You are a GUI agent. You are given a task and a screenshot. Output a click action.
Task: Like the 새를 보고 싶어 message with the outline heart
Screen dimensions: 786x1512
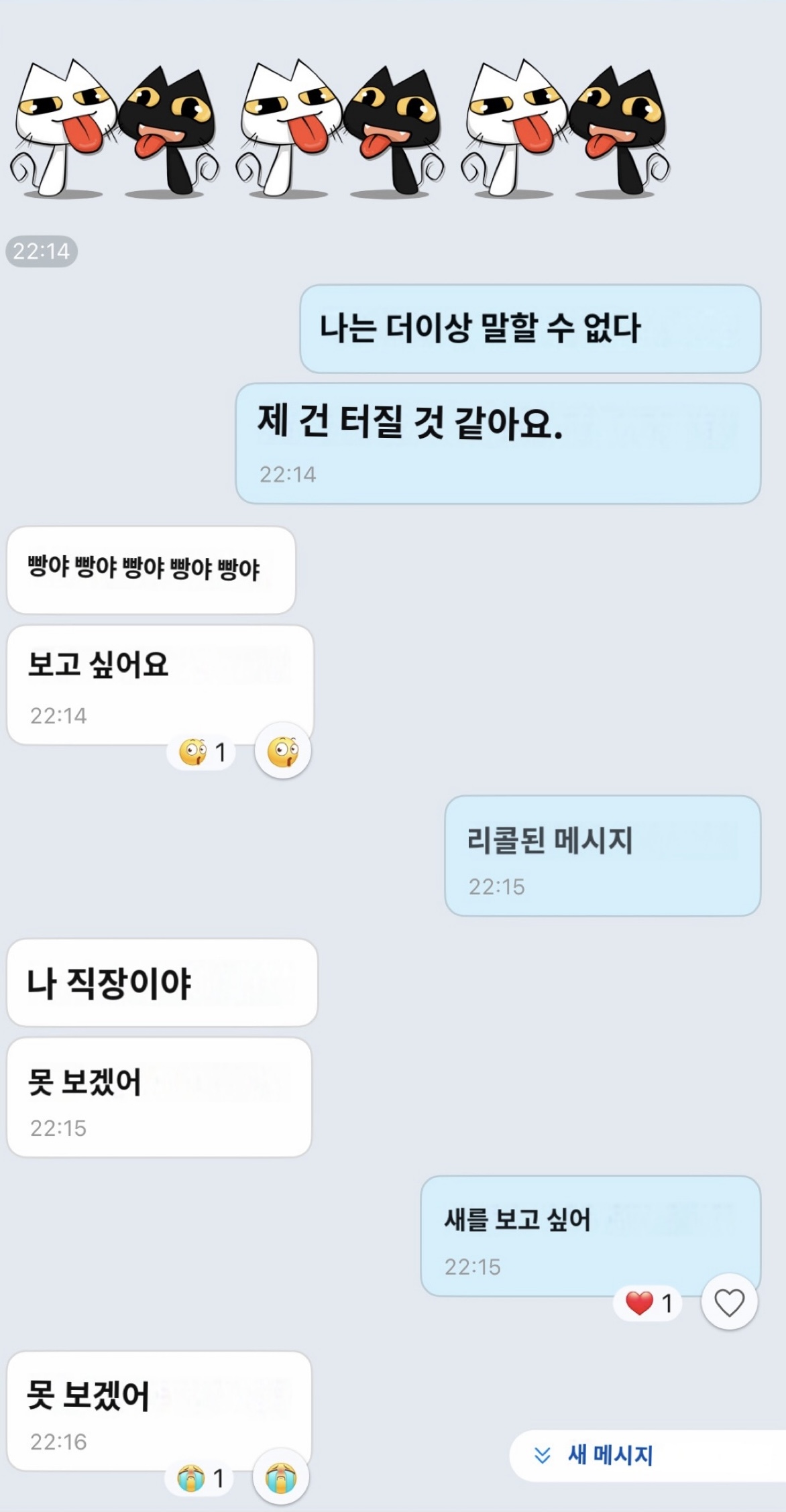point(729,1302)
